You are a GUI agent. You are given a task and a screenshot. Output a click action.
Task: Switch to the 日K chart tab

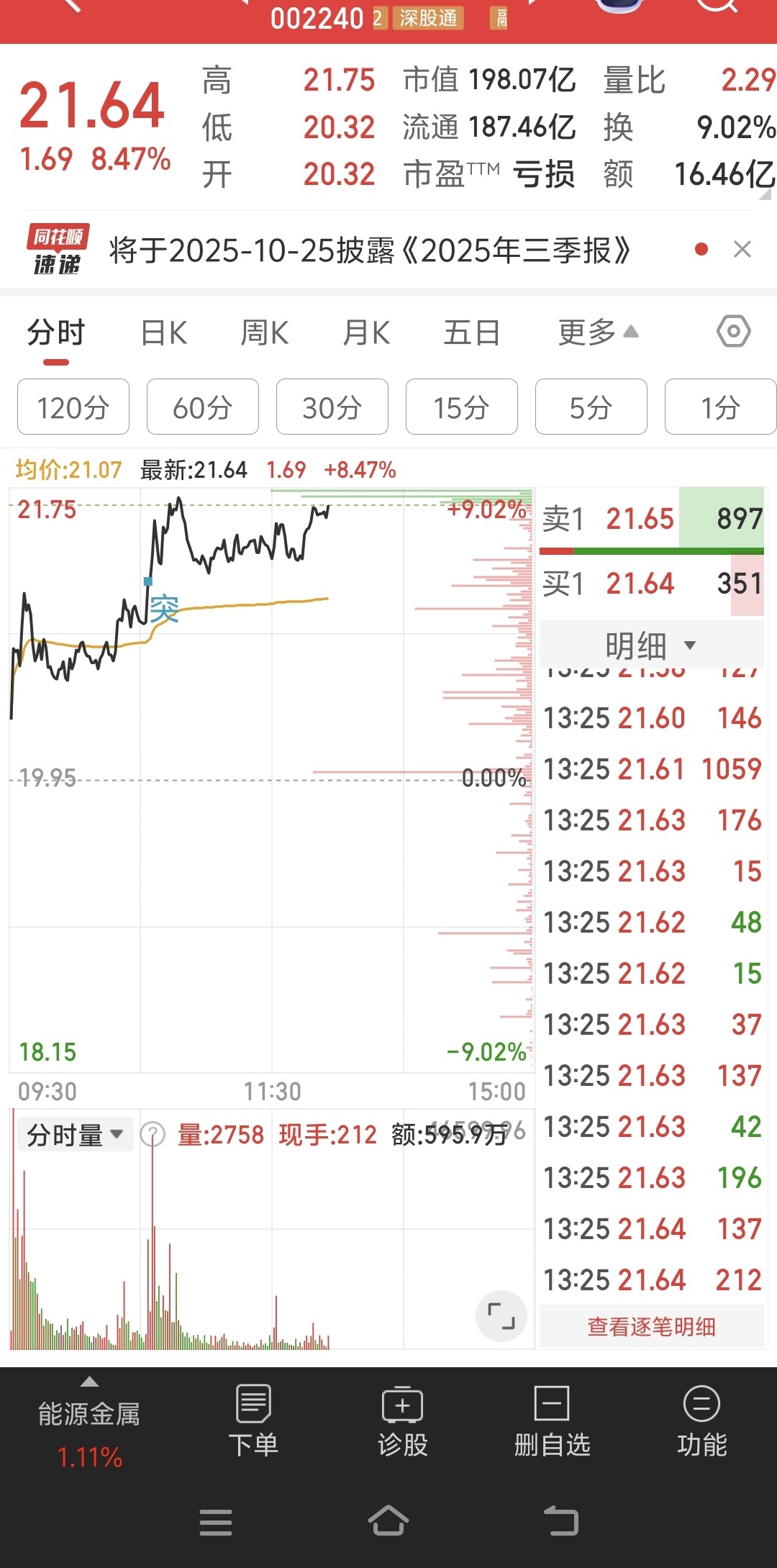(x=164, y=333)
